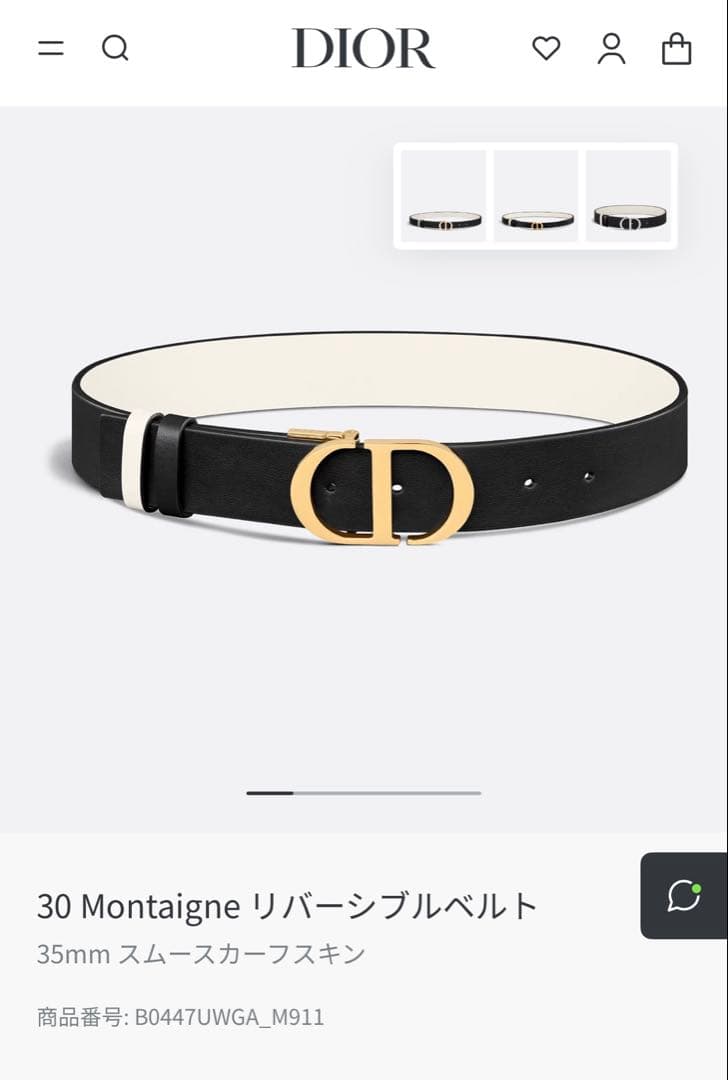Open the chat support button
The height and width of the screenshot is (1080, 728).
coord(684,895)
